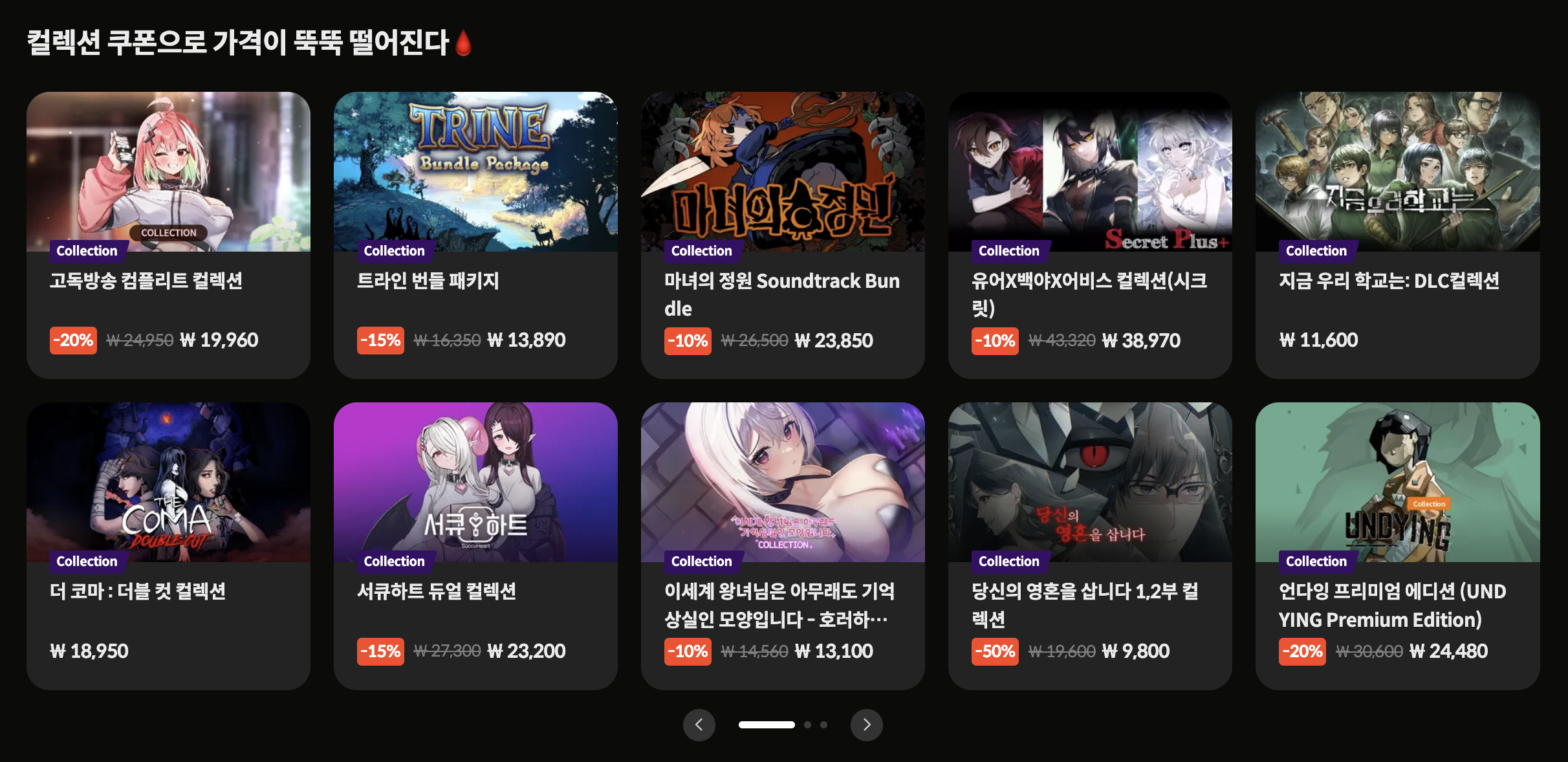Open the 마녀의 정원 Soundtrack Bundle card
Viewport: 1568px width, 762px height.
click(x=783, y=235)
